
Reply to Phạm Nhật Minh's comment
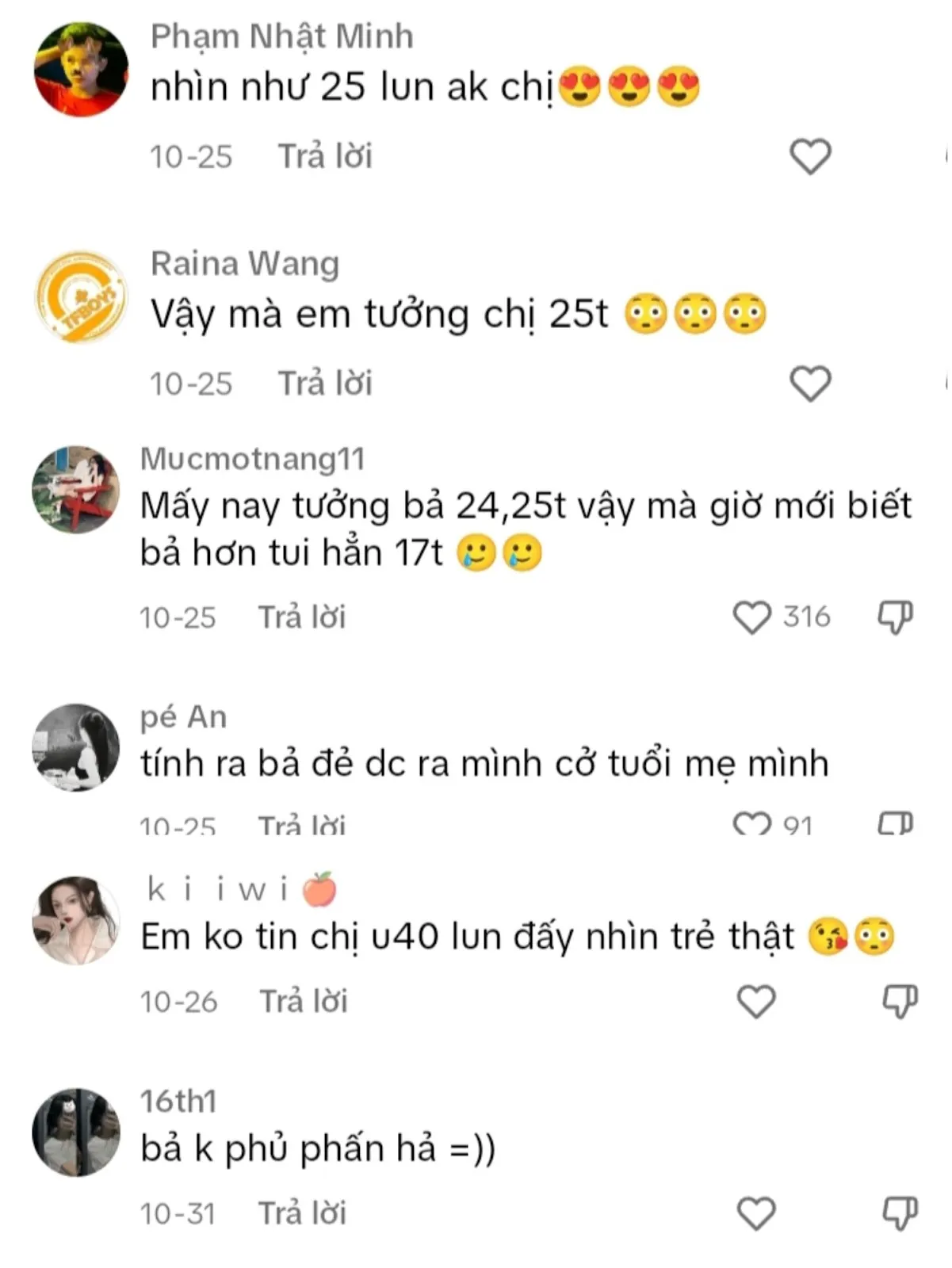click(324, 156)
